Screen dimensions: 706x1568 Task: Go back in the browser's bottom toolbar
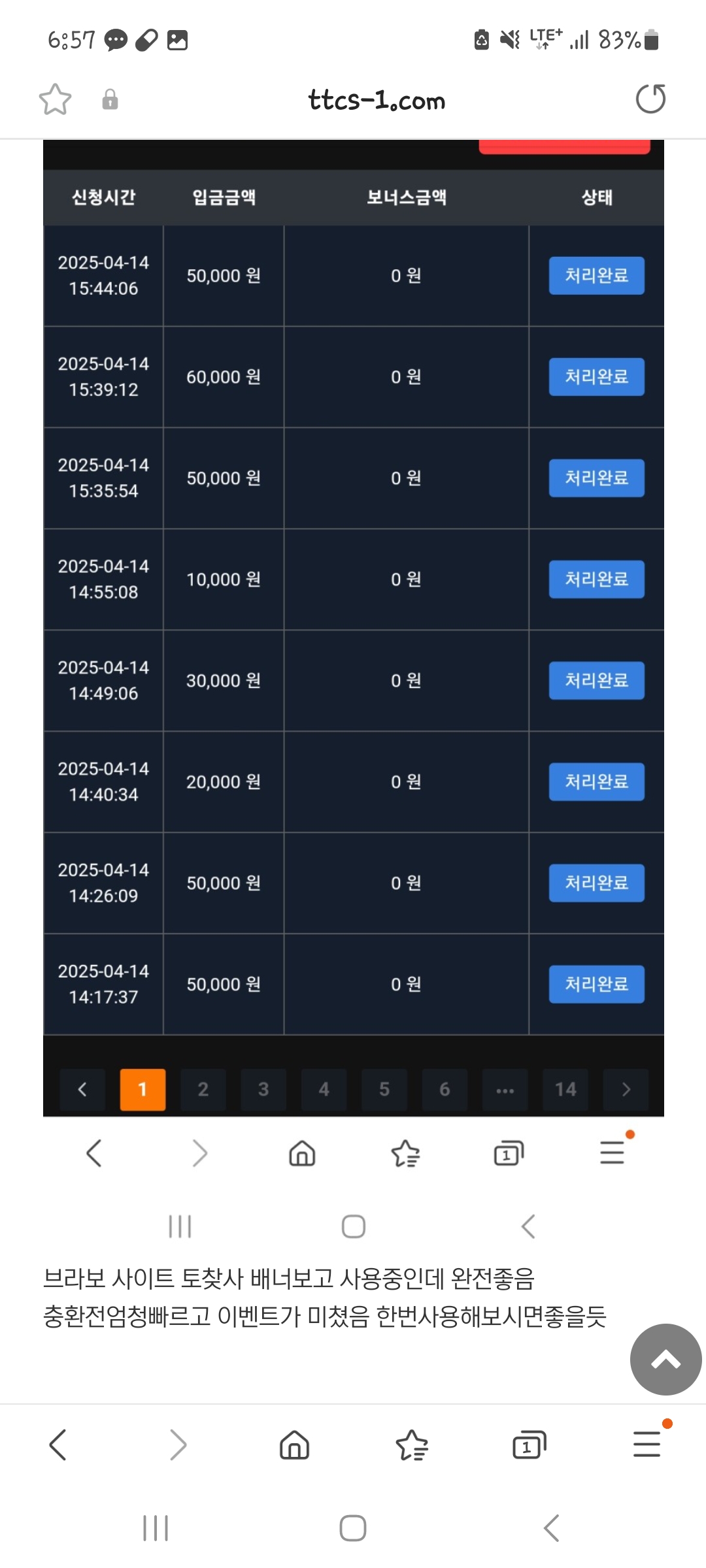(x=58, y=1445)
